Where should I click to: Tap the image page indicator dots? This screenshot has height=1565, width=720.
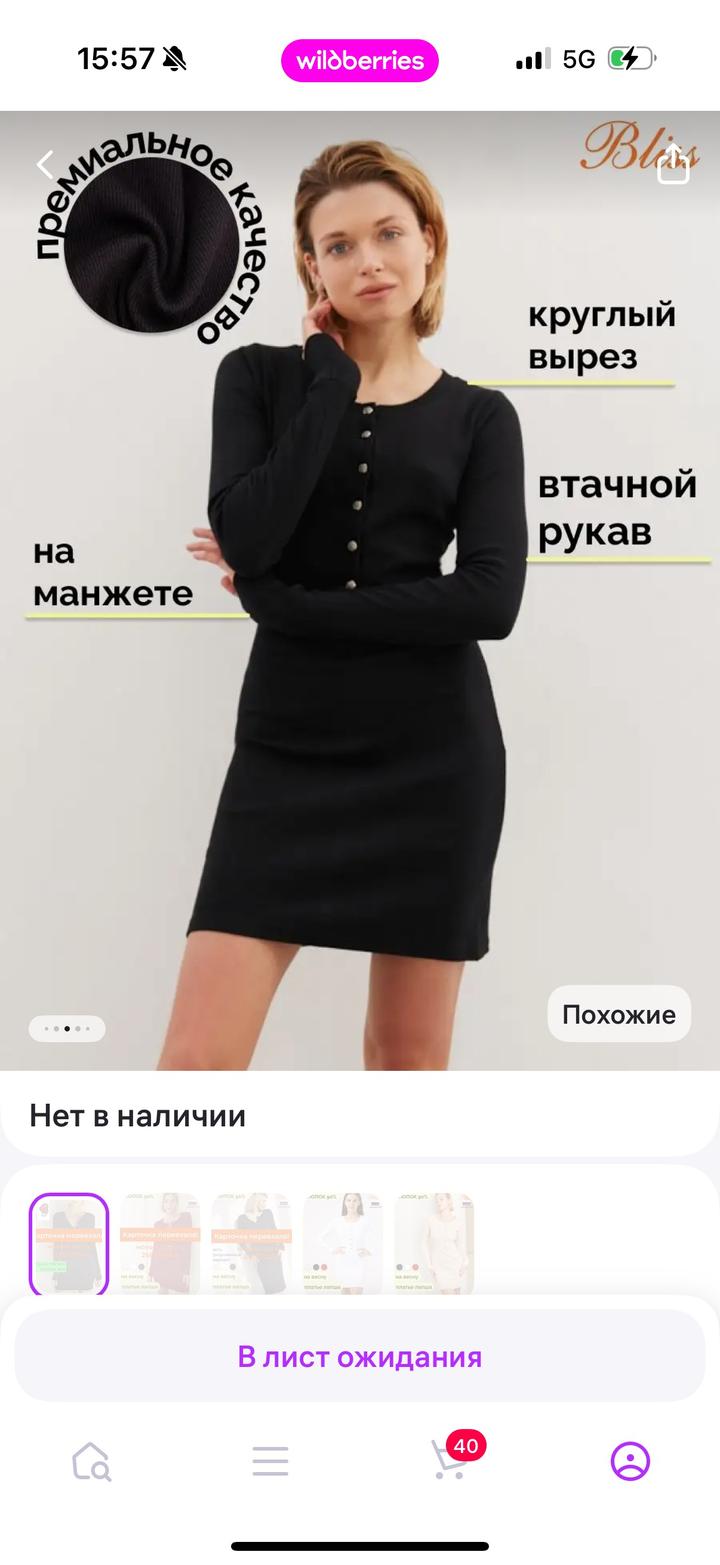67,1028
